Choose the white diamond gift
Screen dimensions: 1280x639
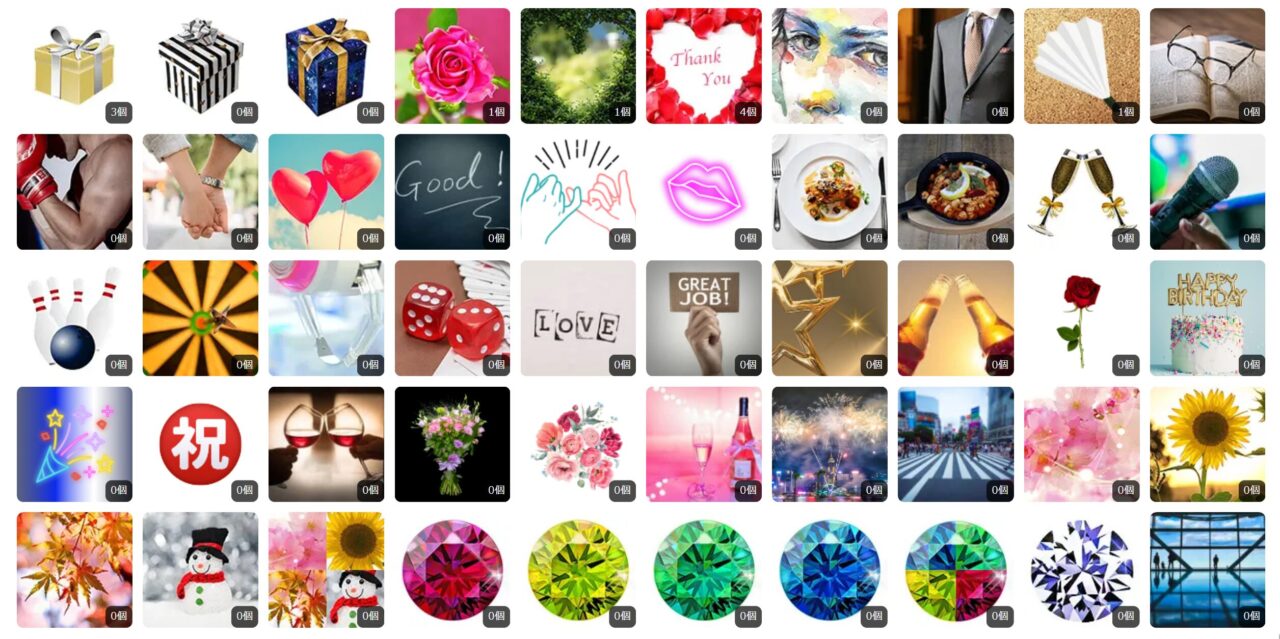(x=1081, y=570)
